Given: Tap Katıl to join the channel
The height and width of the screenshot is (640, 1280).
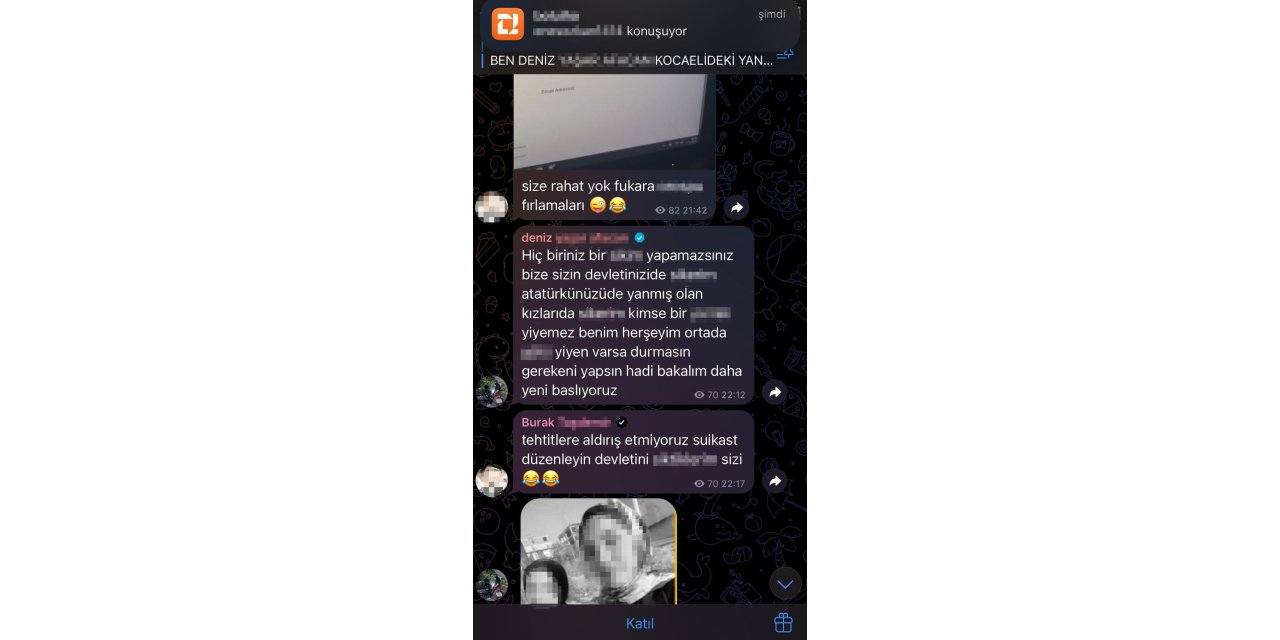Looking at the screenshot, I should pyautogui.click(x=639, y=623).
